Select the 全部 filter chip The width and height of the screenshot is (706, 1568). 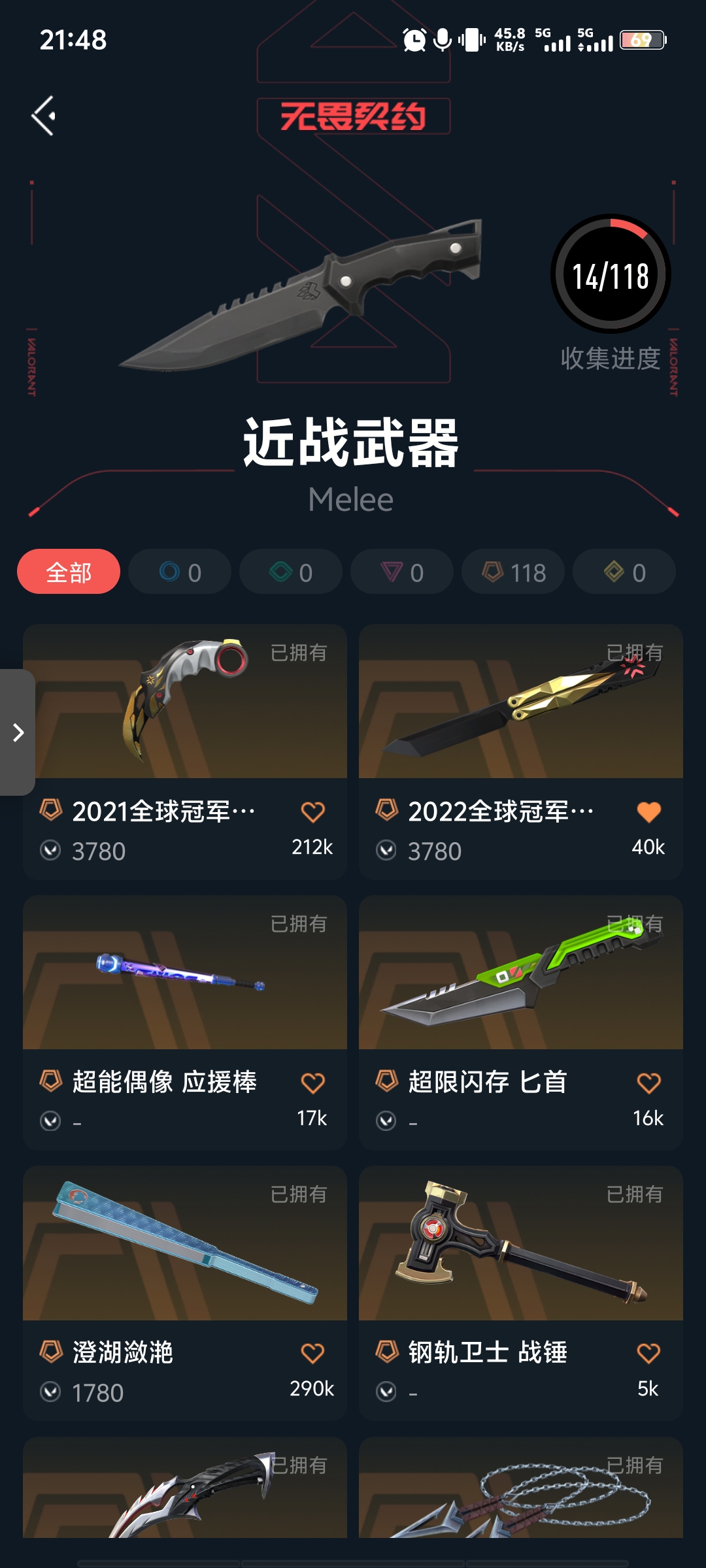tap(69, 572)
